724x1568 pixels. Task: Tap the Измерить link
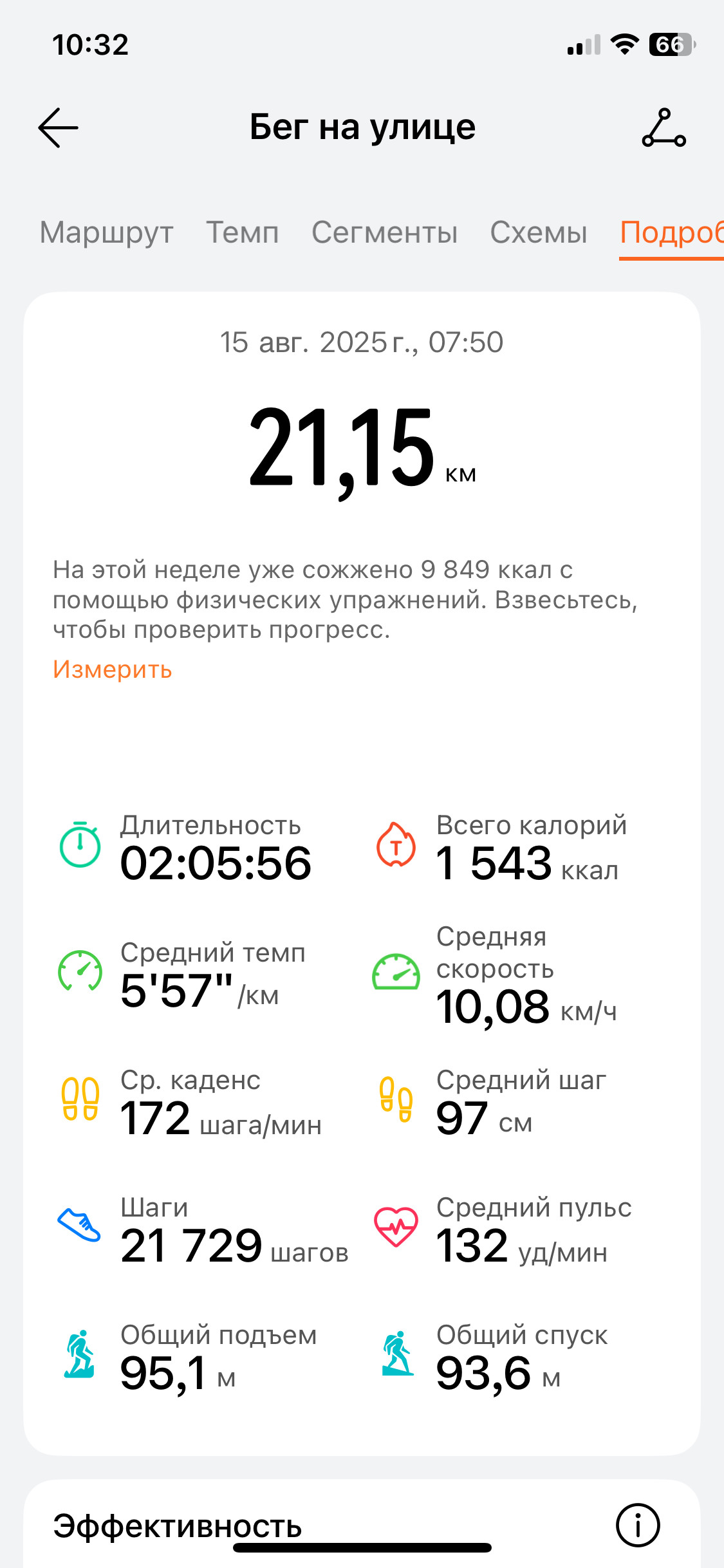point(113,669)
